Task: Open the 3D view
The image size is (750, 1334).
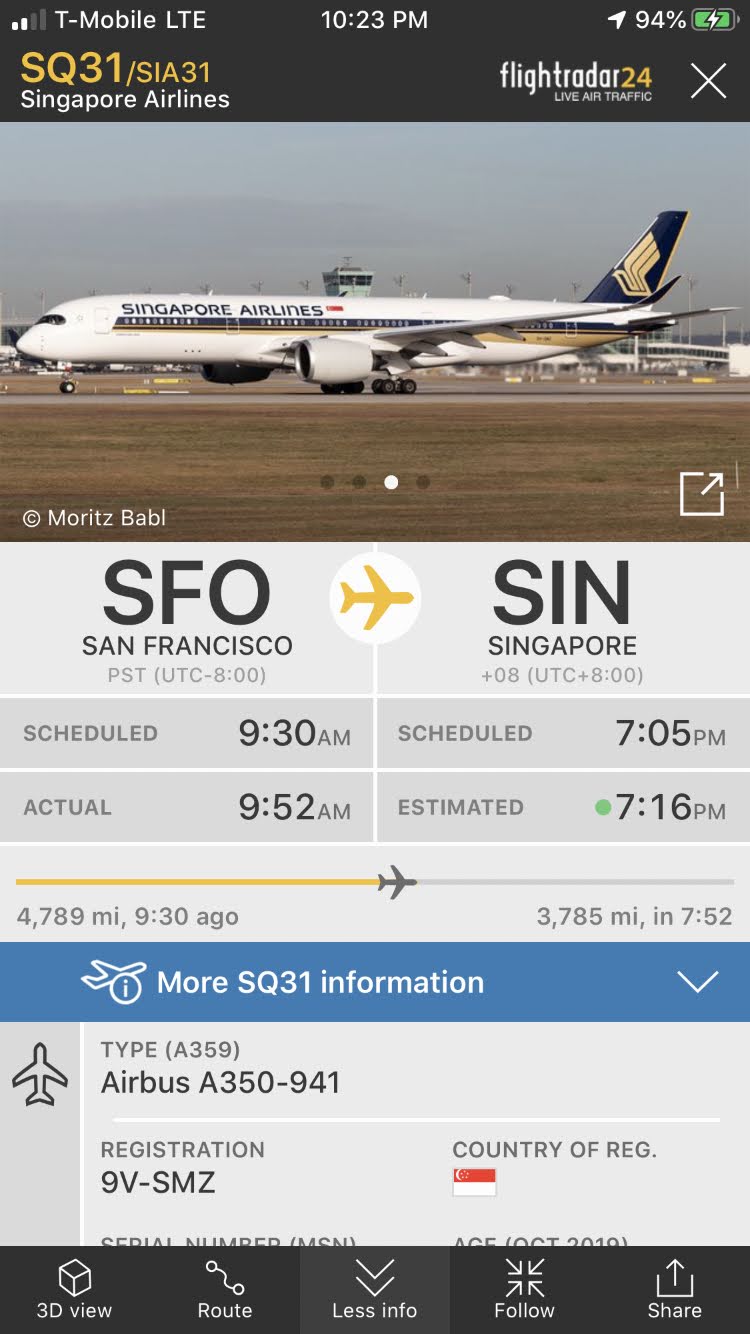Action: (x=74, y=1290)
